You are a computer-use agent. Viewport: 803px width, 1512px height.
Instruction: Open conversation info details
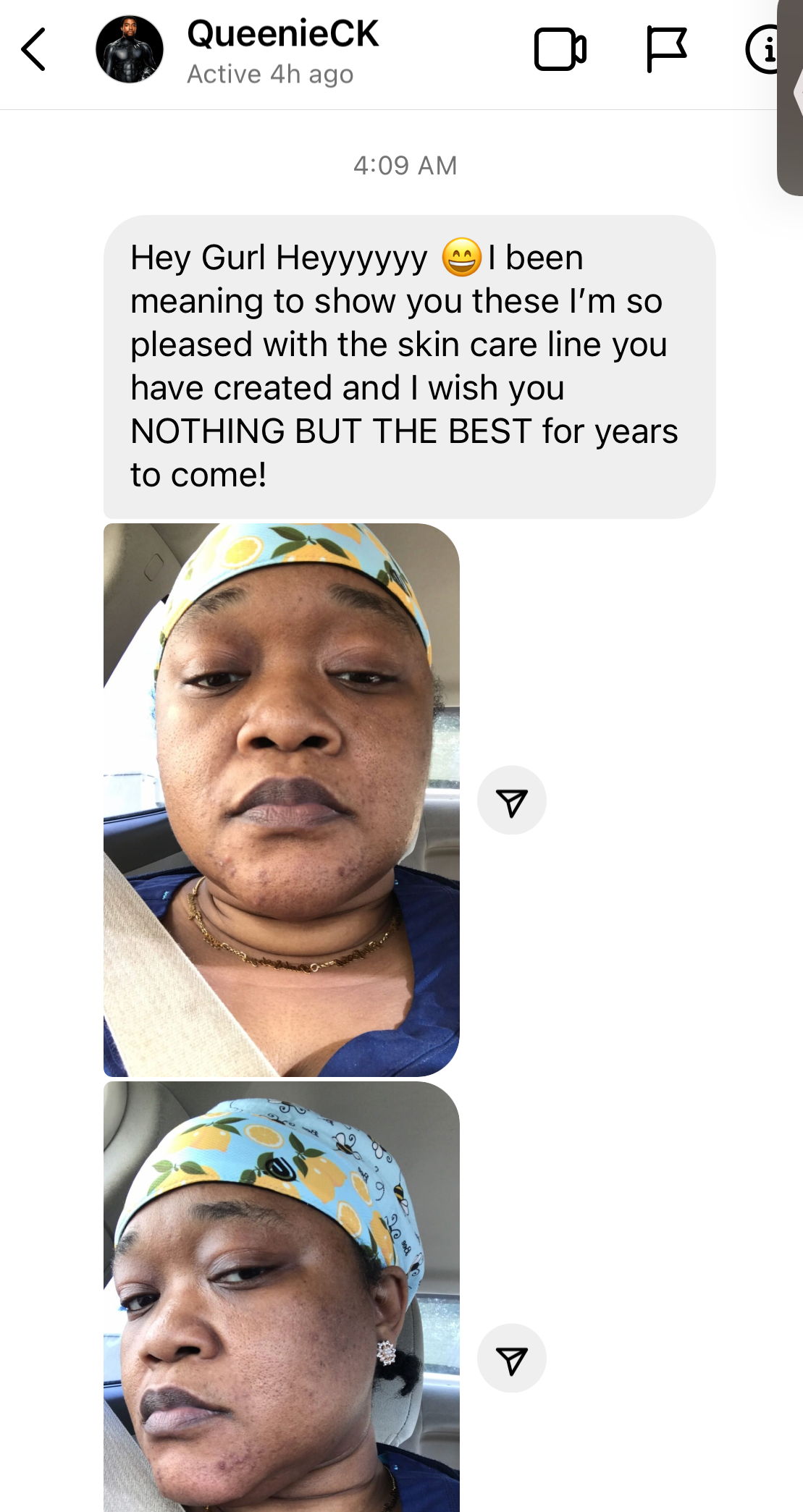[x=763, y=50]
